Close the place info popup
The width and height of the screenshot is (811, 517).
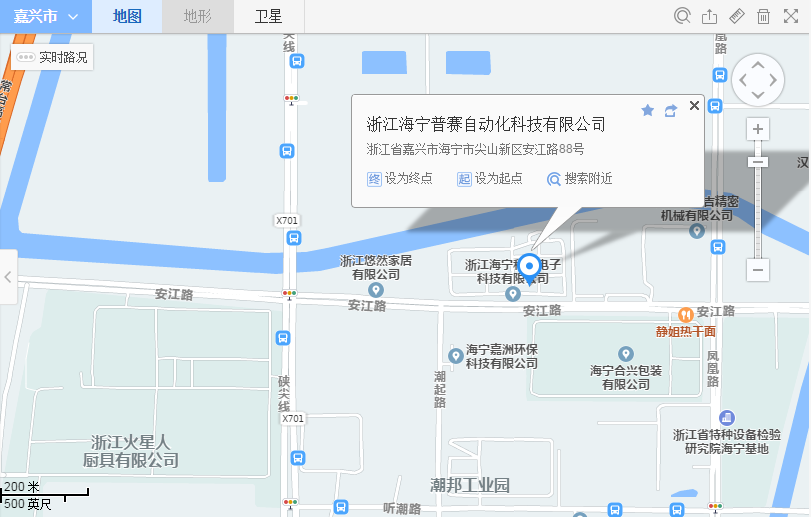(694, 106)
